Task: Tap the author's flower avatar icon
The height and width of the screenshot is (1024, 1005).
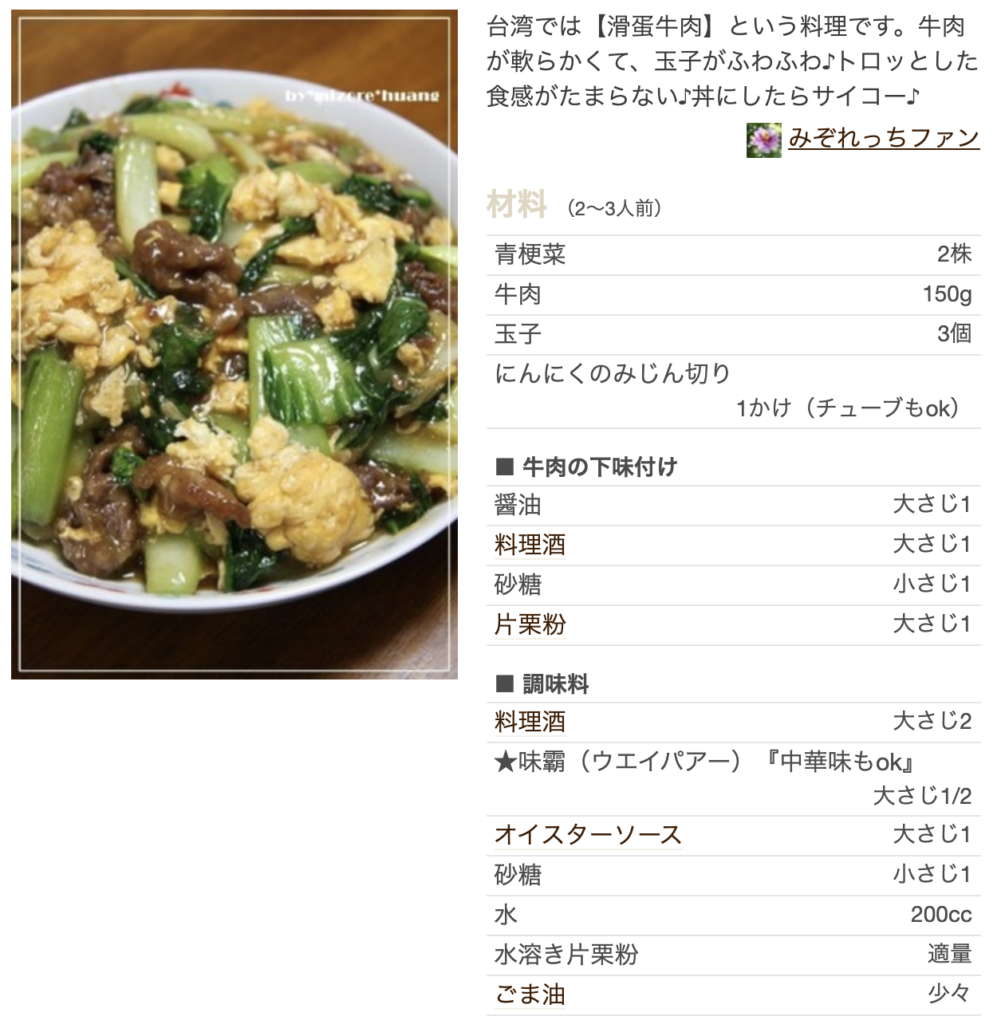Action: coord(764,140)
